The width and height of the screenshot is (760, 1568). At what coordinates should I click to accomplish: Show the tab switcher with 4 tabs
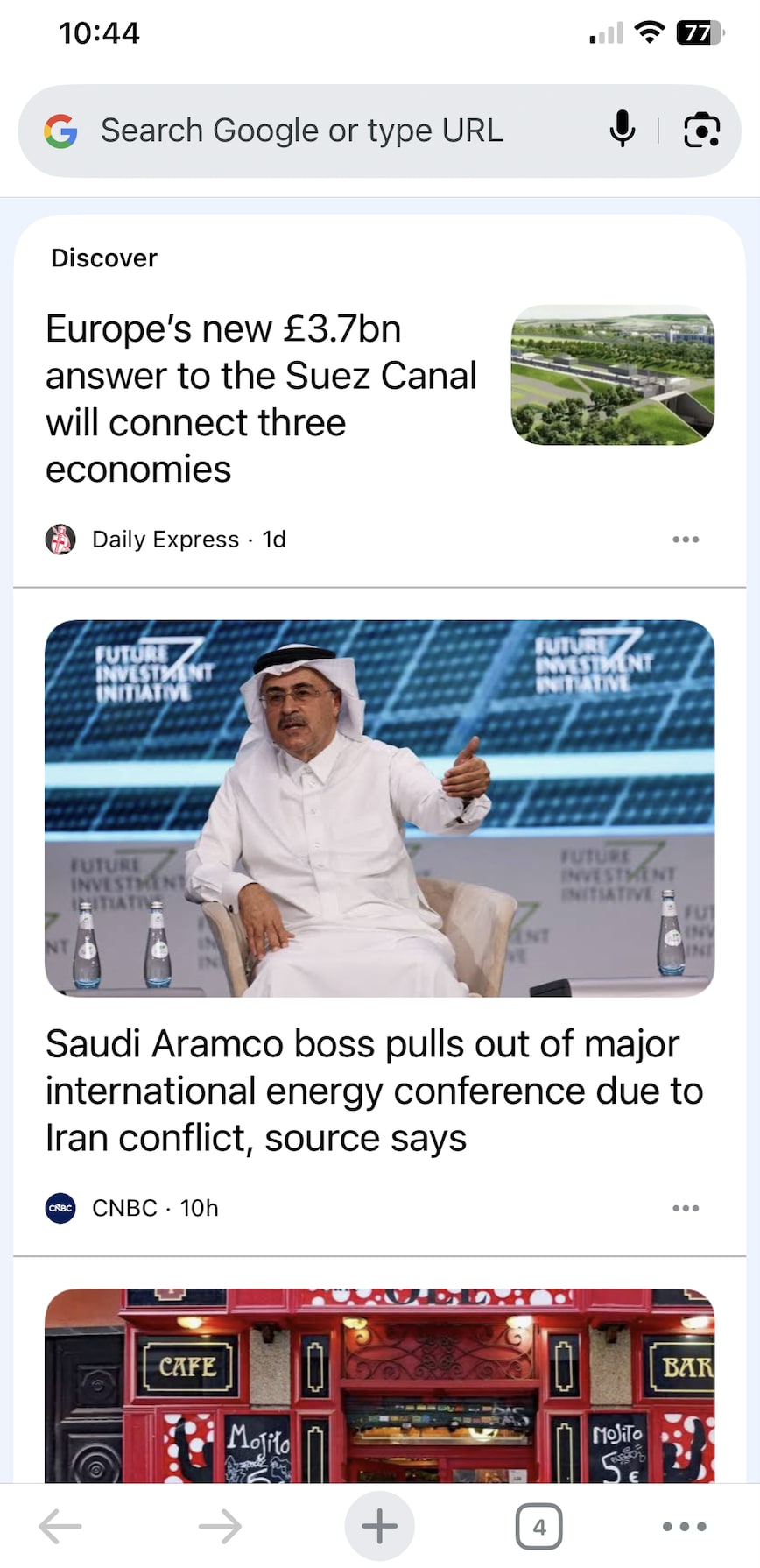pyautogui.click(x=539, y=1527)
